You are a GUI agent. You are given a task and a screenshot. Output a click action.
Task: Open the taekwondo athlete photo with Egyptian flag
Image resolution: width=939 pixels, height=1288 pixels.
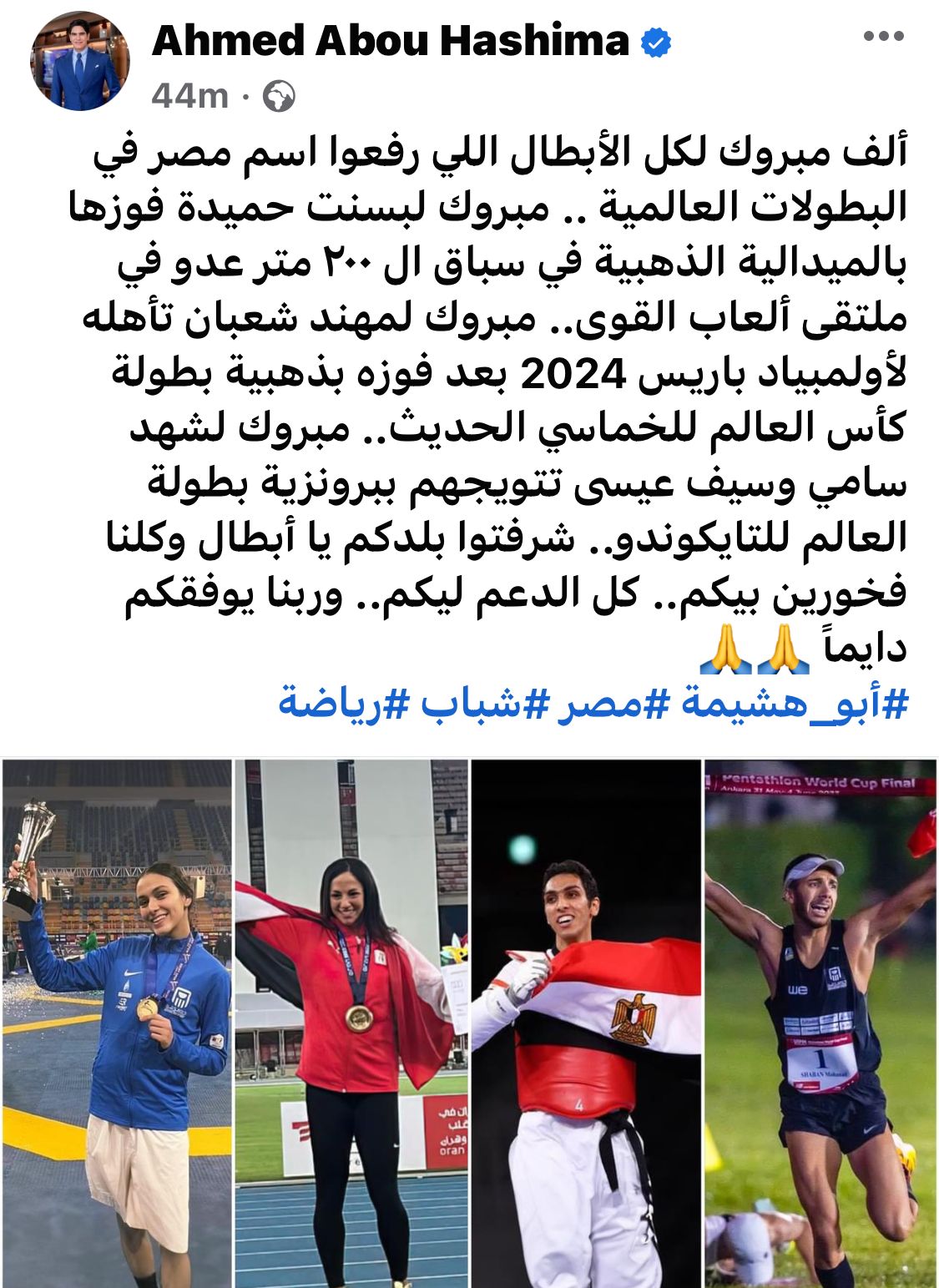coord(586,1023)
